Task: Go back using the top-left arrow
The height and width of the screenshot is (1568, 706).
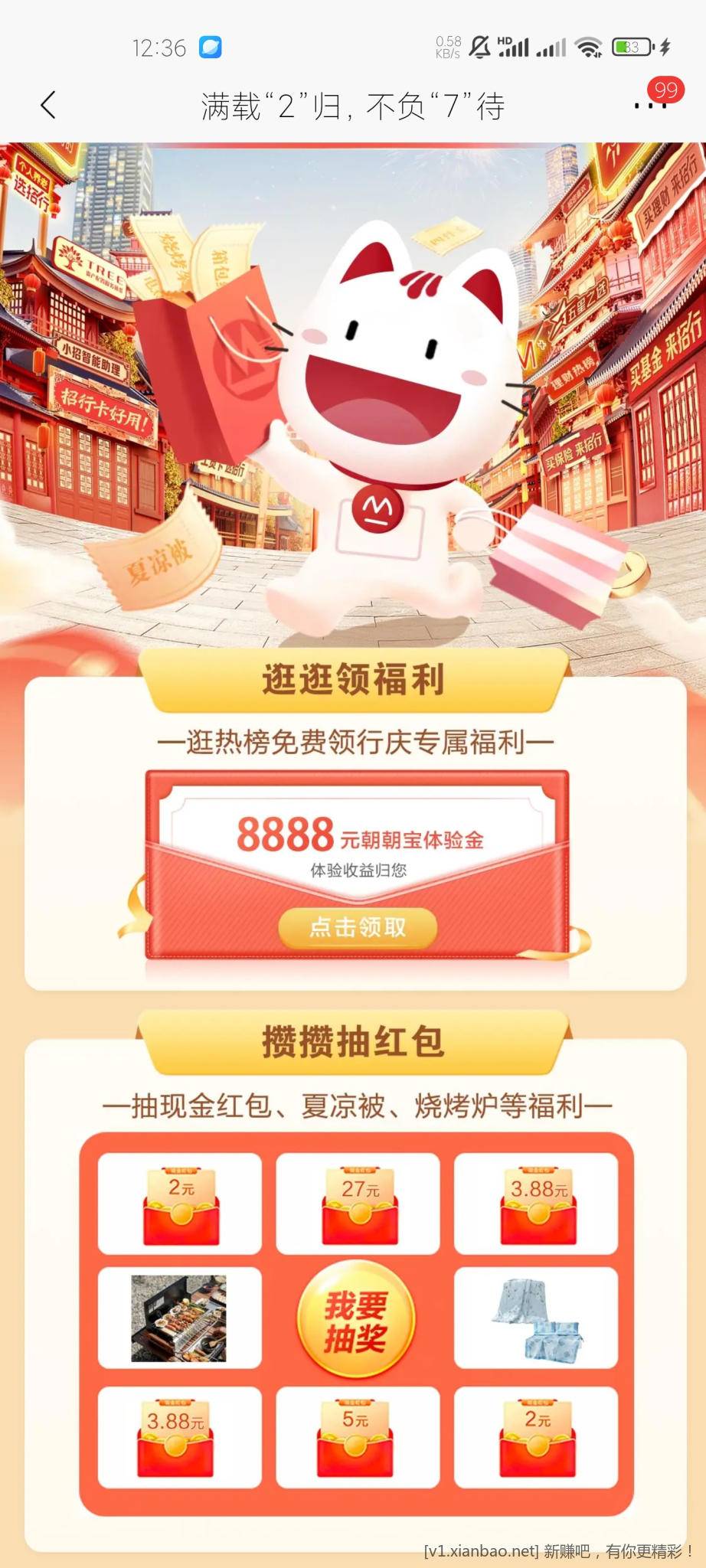Action: [48, 105]
